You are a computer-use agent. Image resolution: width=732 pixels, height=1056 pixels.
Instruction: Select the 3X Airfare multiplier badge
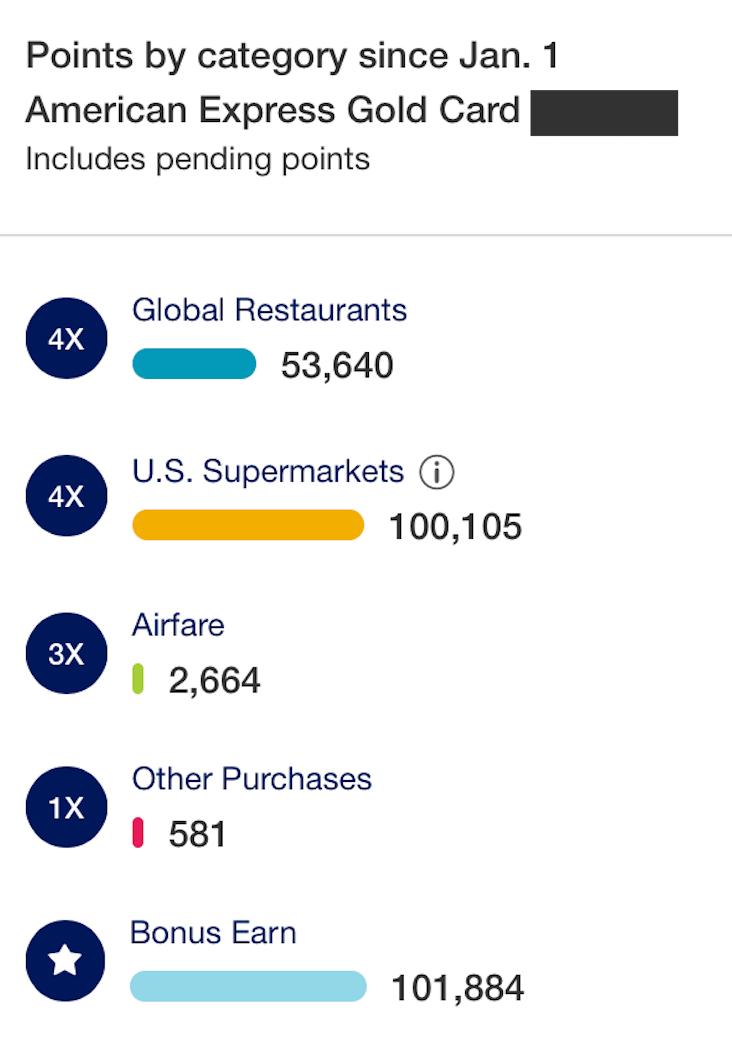(66, 653)
